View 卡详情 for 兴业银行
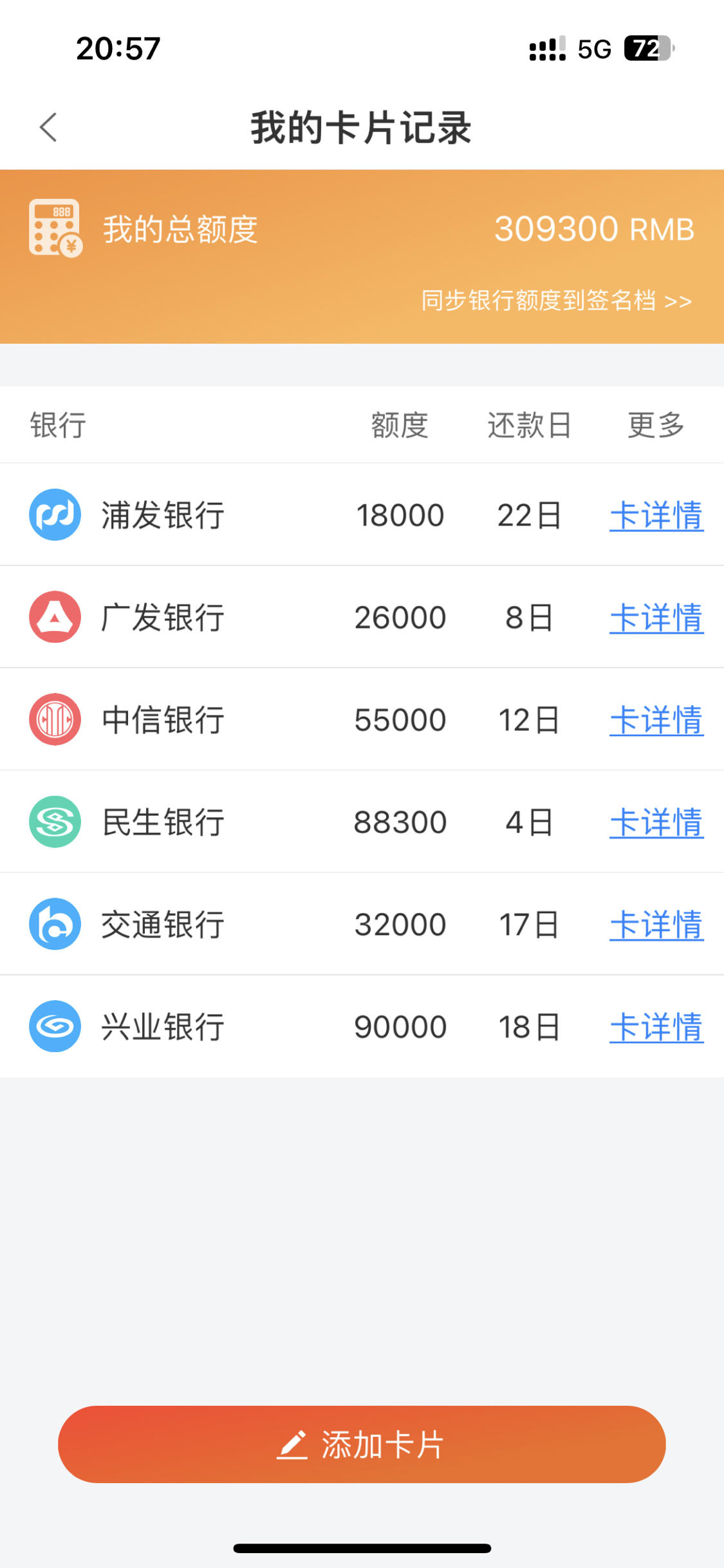This screenshot has height=1568, width=724. point(656,1027)
